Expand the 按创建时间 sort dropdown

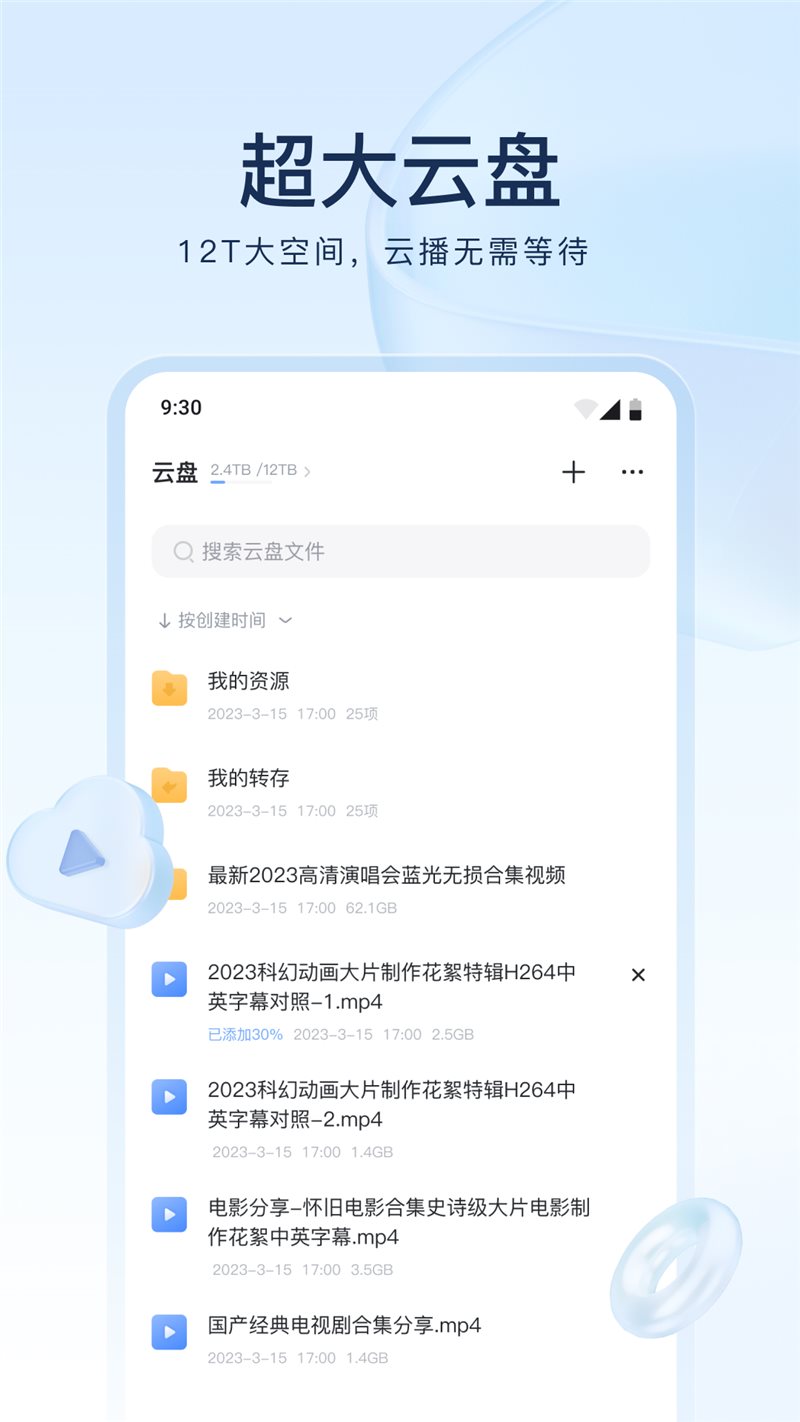[x=285, y=620]
